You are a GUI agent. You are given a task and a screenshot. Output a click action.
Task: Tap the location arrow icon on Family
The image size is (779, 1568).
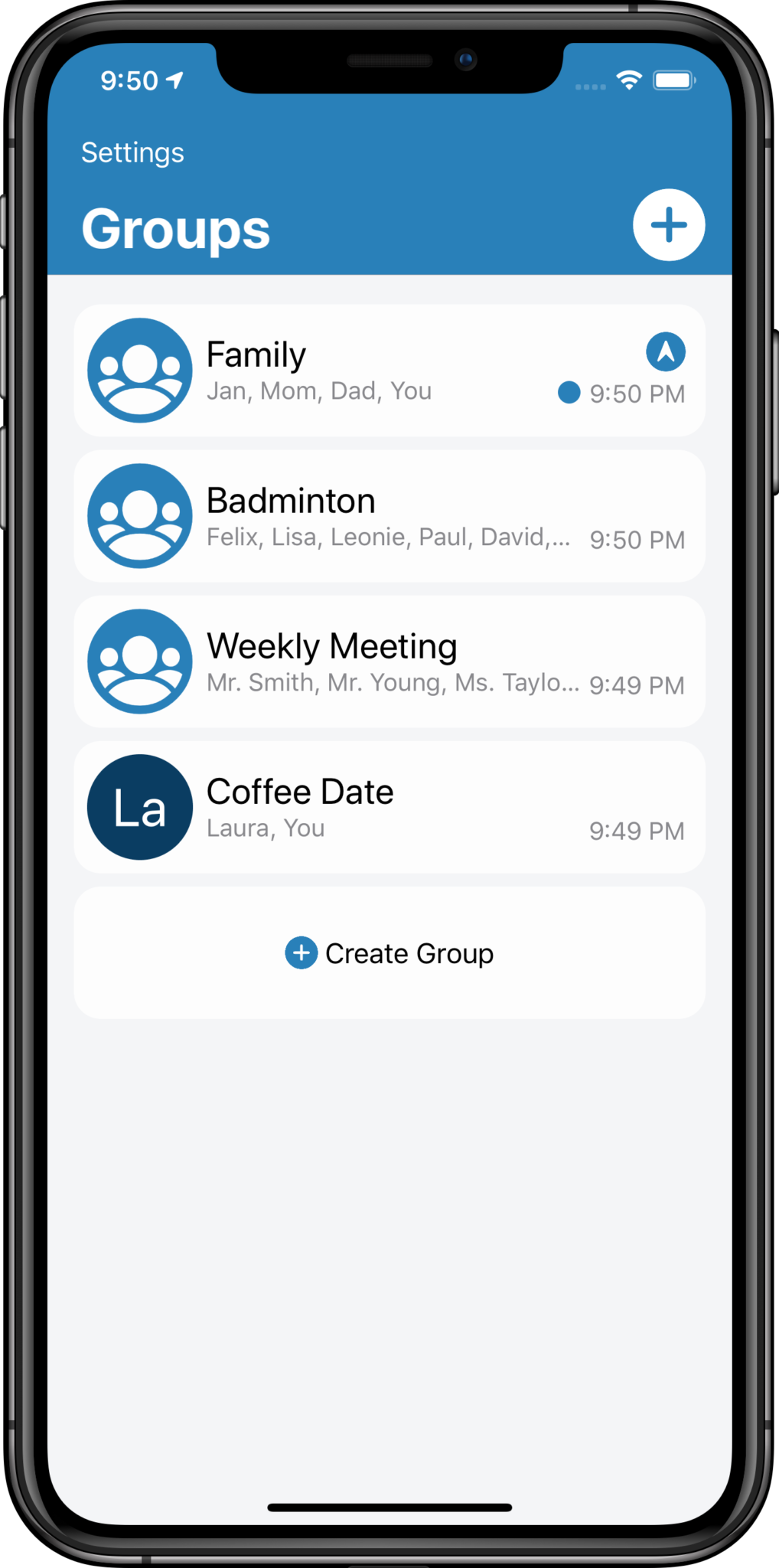point(666,351)
